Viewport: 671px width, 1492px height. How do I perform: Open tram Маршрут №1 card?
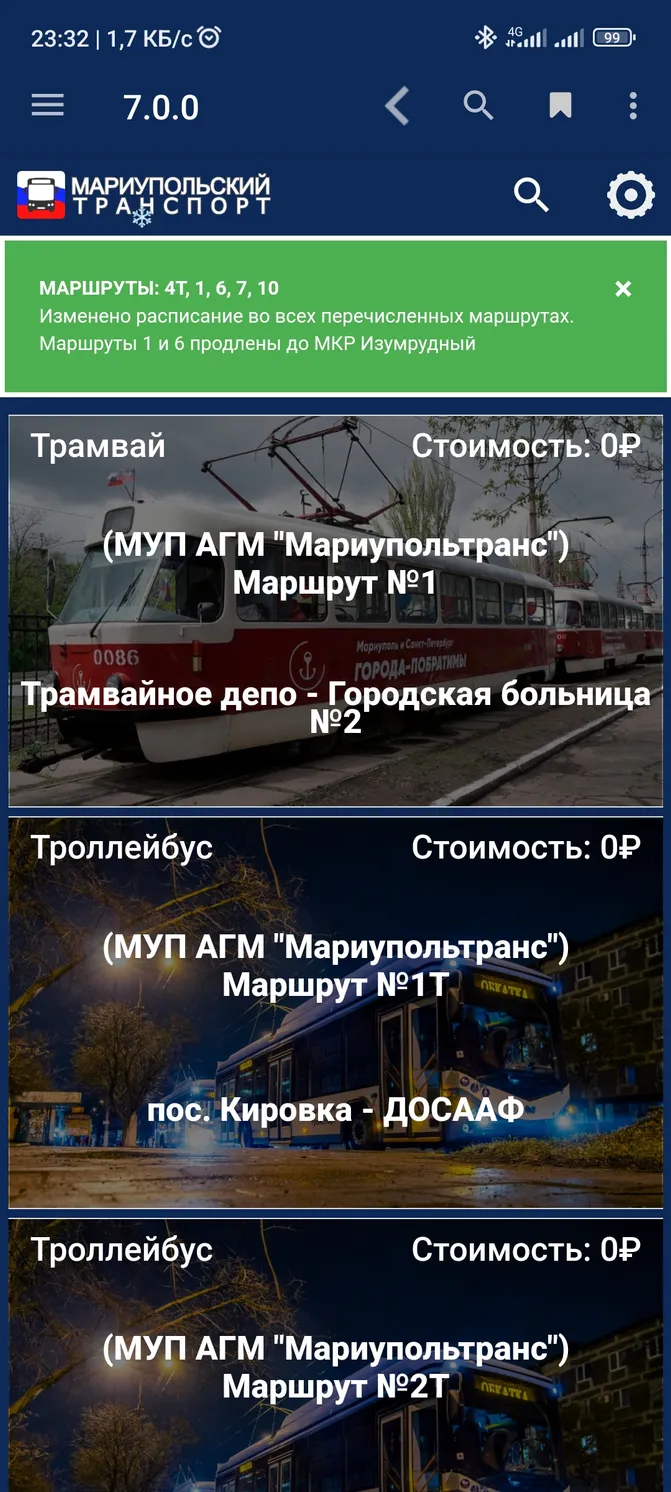pyautogui.click(x=336, y=611)
